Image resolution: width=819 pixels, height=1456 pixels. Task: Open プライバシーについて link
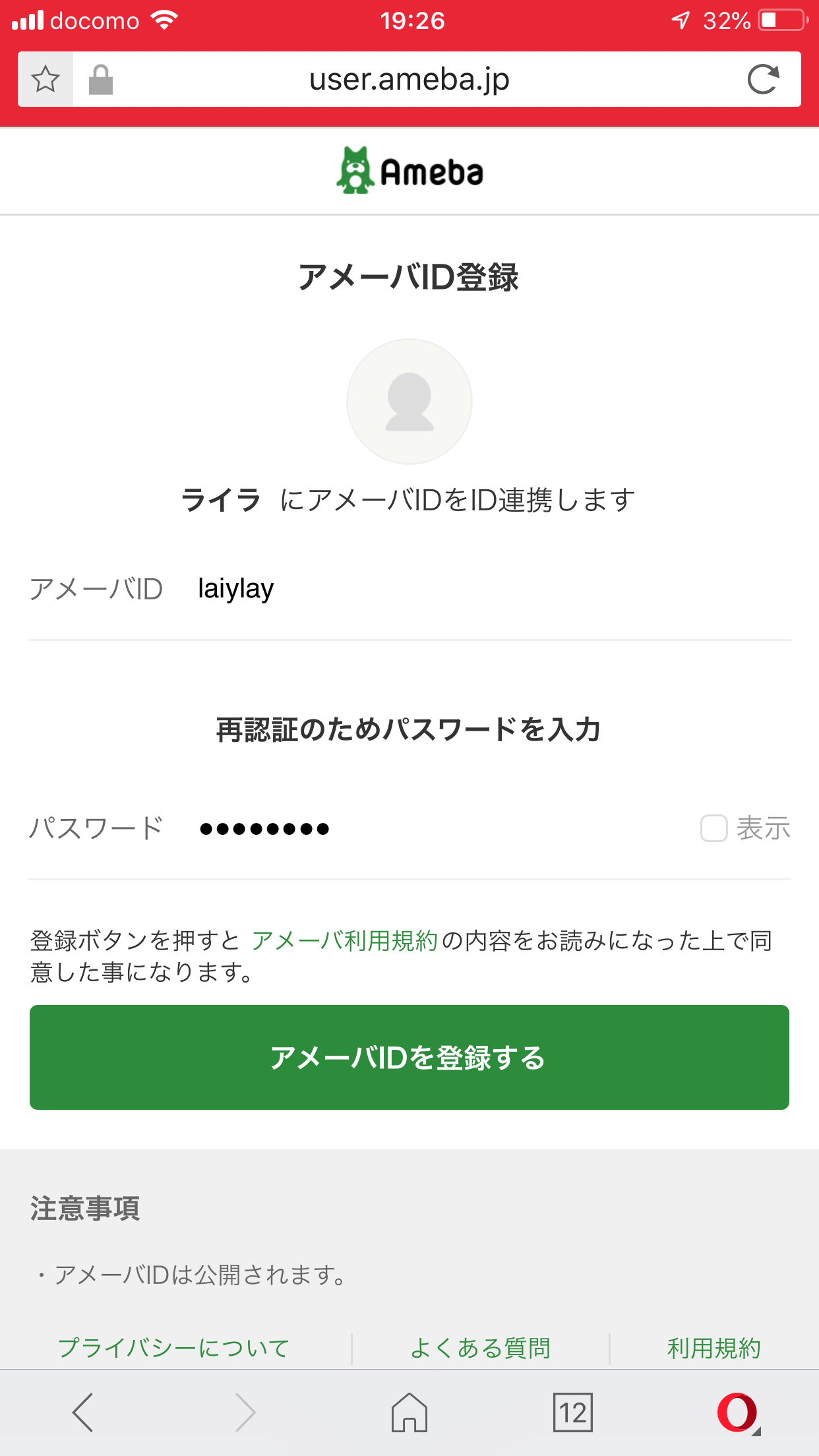coord(174,1348)
